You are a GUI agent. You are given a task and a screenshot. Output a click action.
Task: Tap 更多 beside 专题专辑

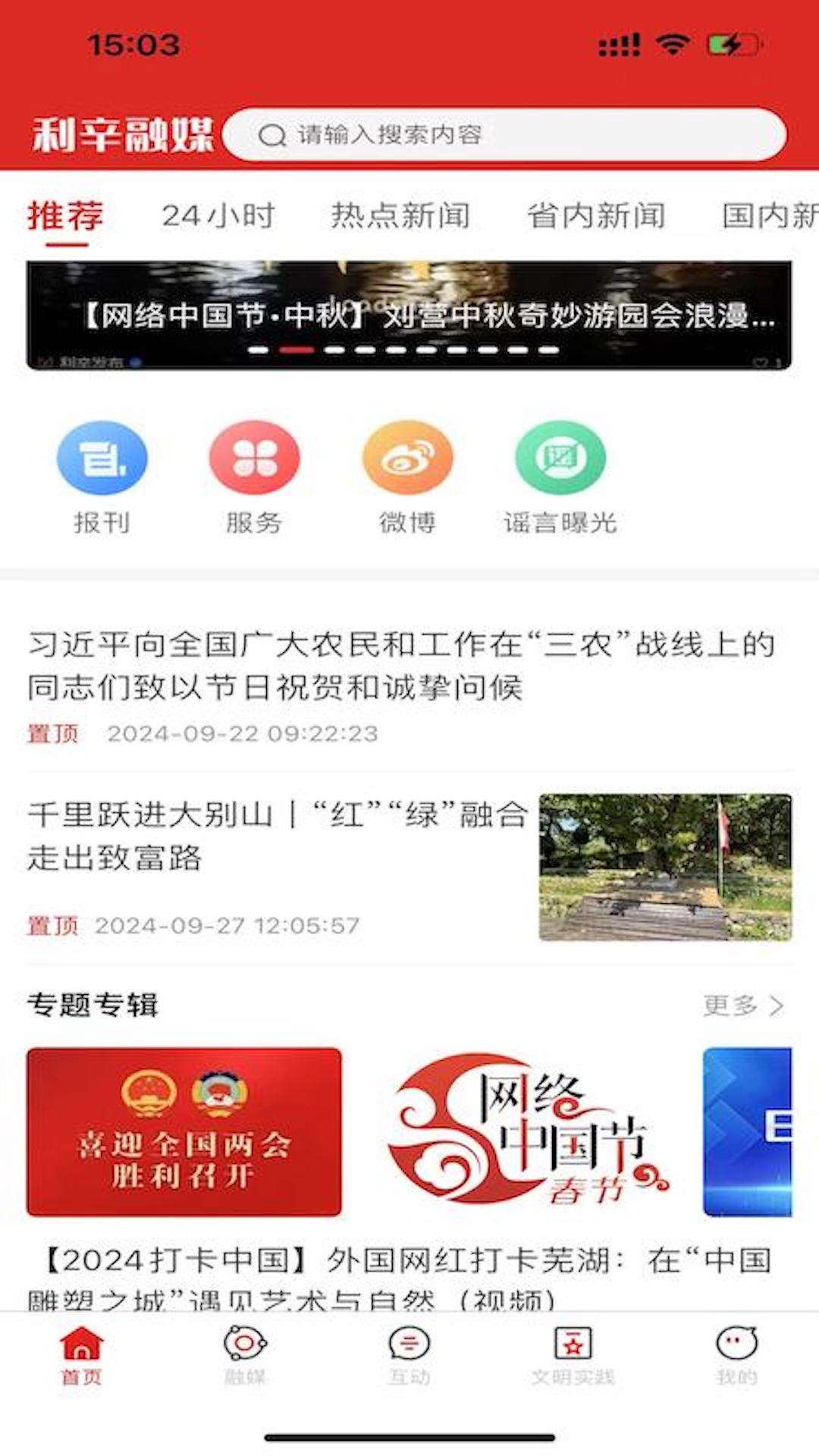pyautogui.click(x=743, y=1006)
